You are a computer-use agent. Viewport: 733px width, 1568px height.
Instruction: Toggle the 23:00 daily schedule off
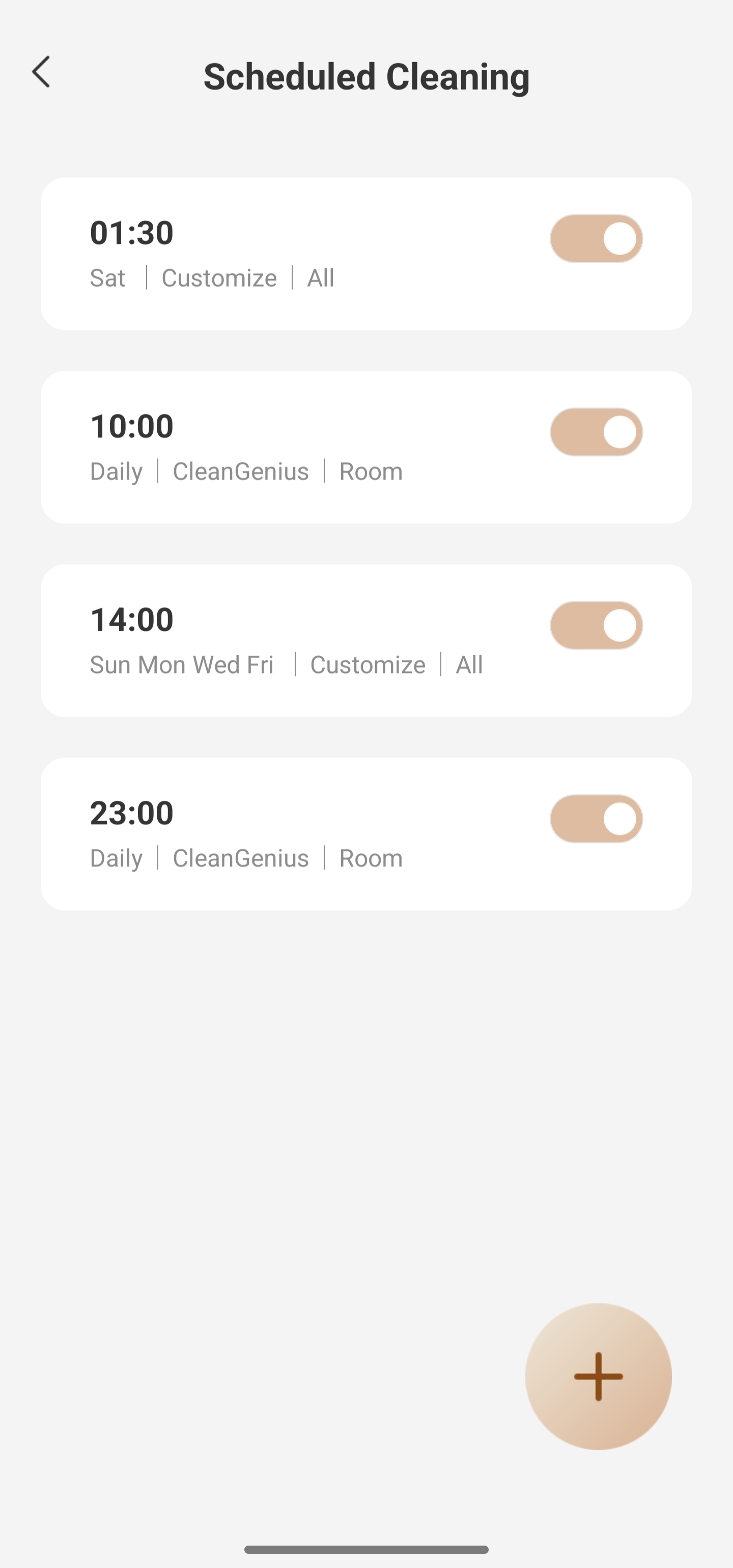(596, 819)
